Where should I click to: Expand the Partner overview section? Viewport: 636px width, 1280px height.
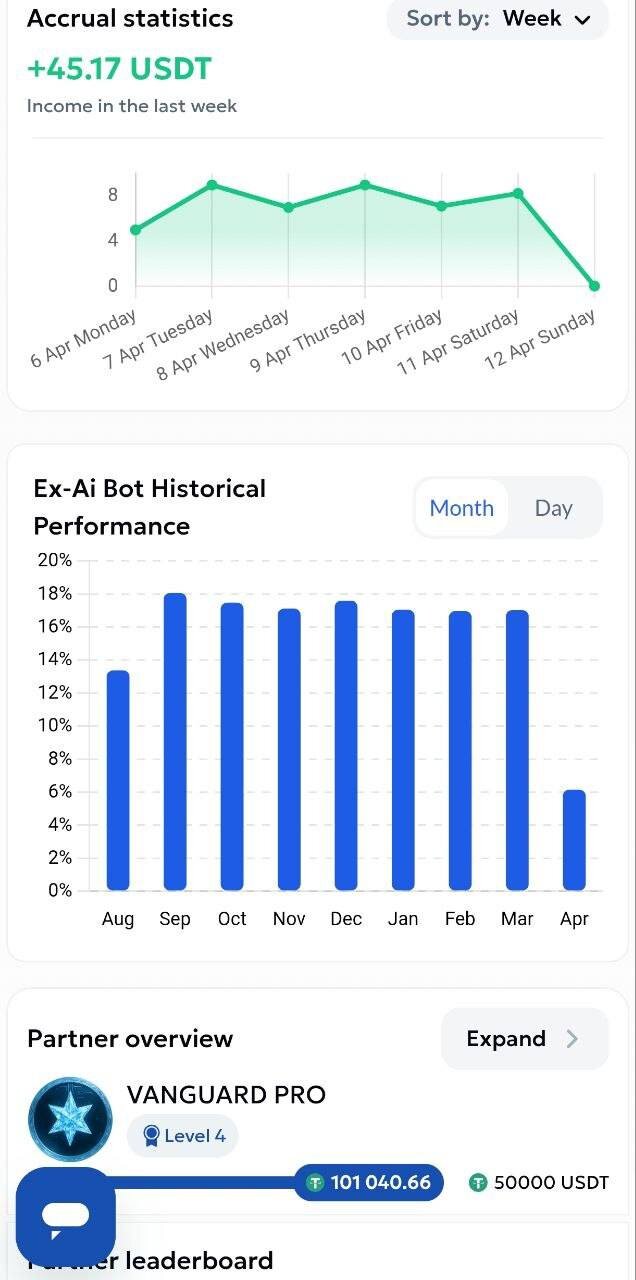pyautogui.click(x=524, y=1039)
